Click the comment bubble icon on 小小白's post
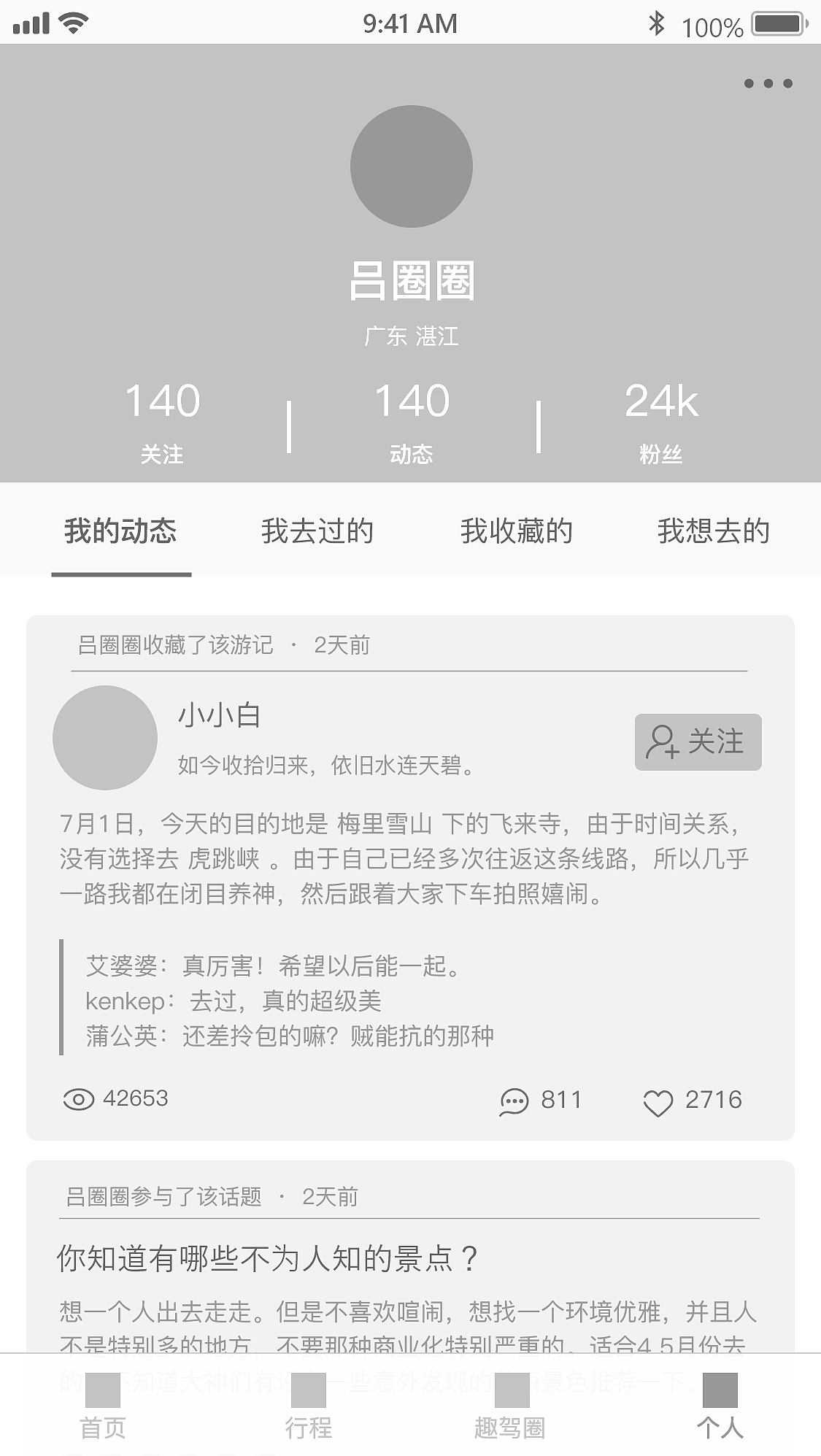Viewport: 821px width, 1456px height. pyautogui.click(x=514, y=1101)
